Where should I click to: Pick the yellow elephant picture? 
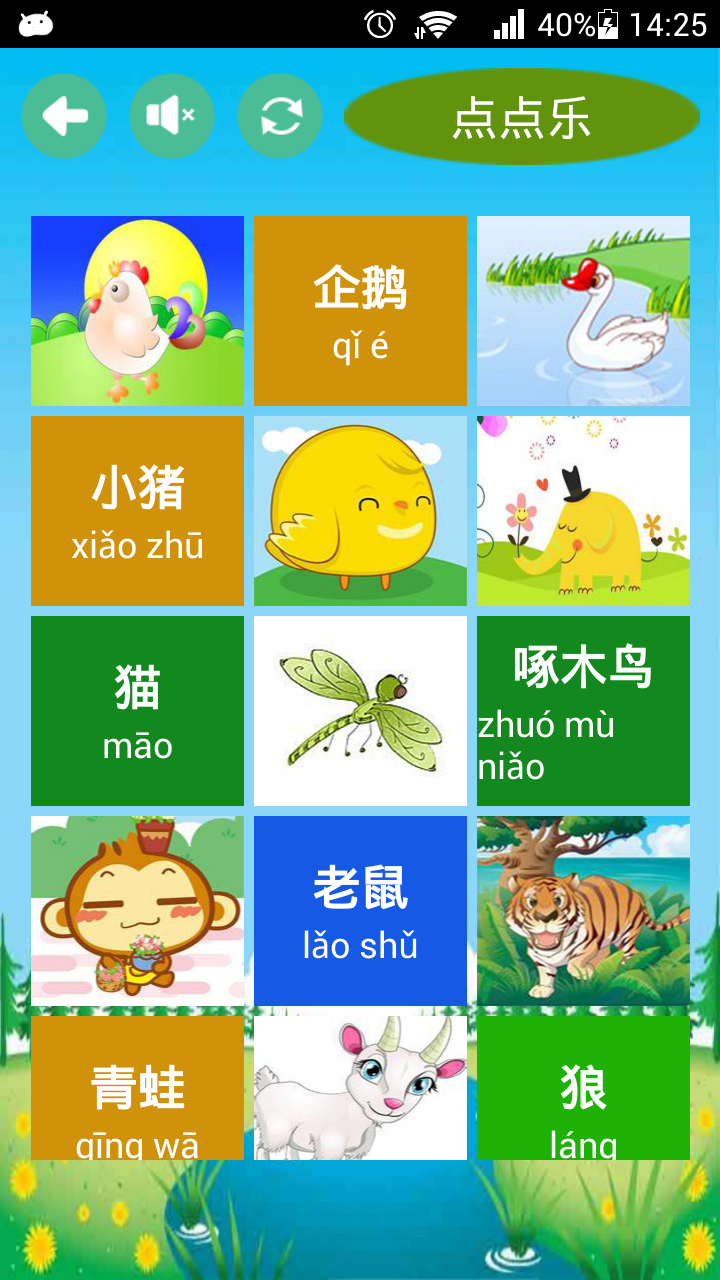(583, 511)
